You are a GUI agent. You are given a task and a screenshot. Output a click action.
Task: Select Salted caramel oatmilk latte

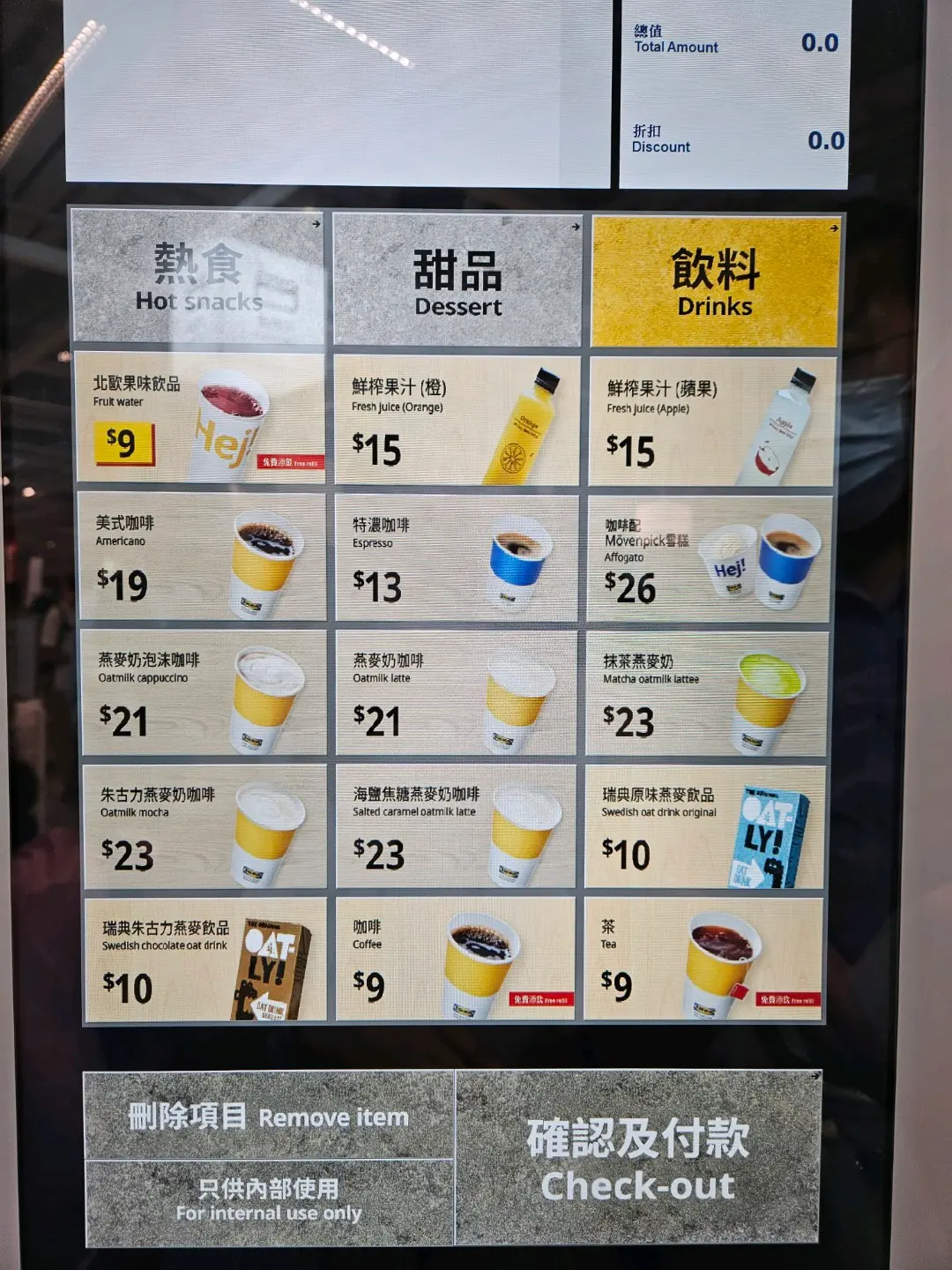456,827
